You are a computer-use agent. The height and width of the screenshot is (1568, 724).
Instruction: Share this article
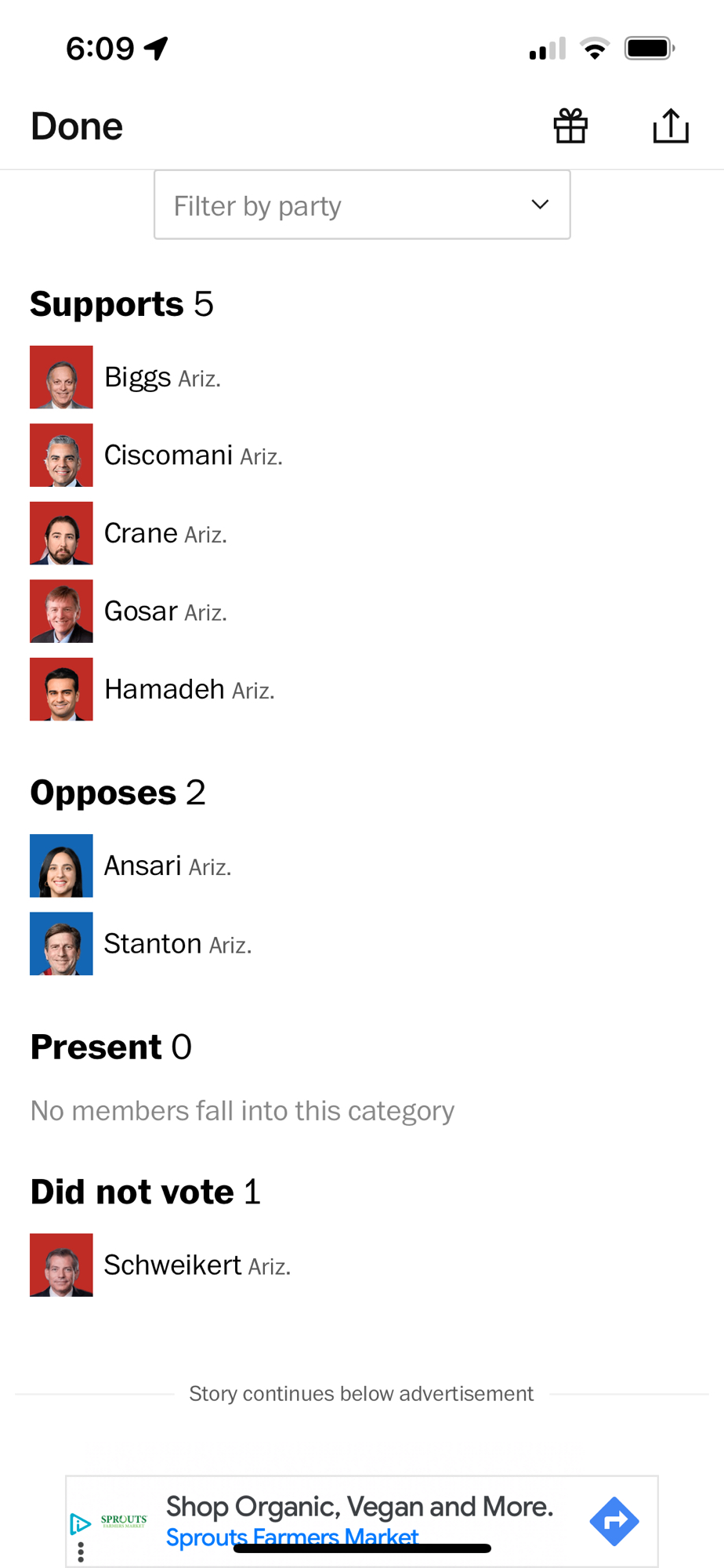tap(671, 126)
